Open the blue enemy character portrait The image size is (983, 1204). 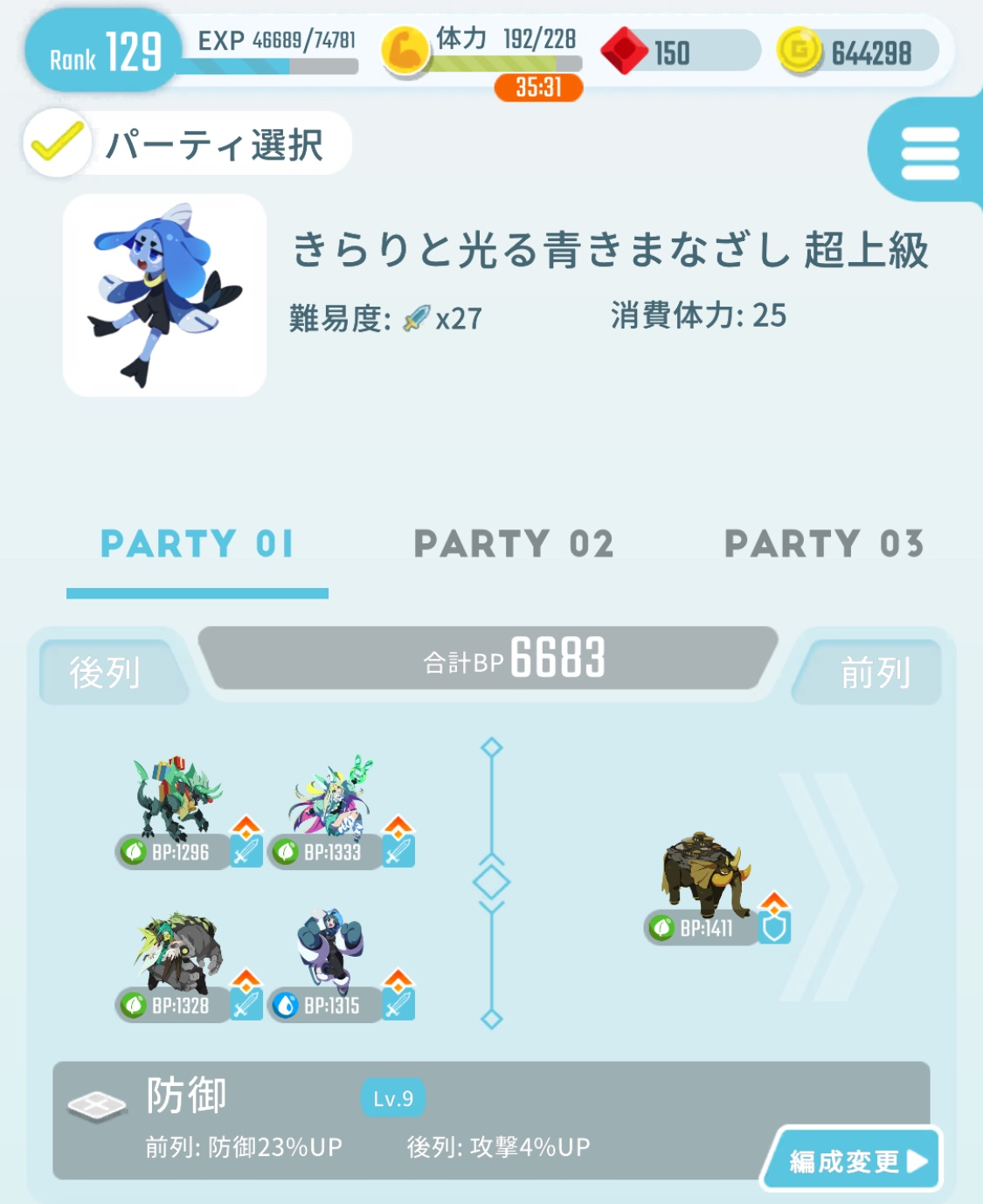coord(164,295)
